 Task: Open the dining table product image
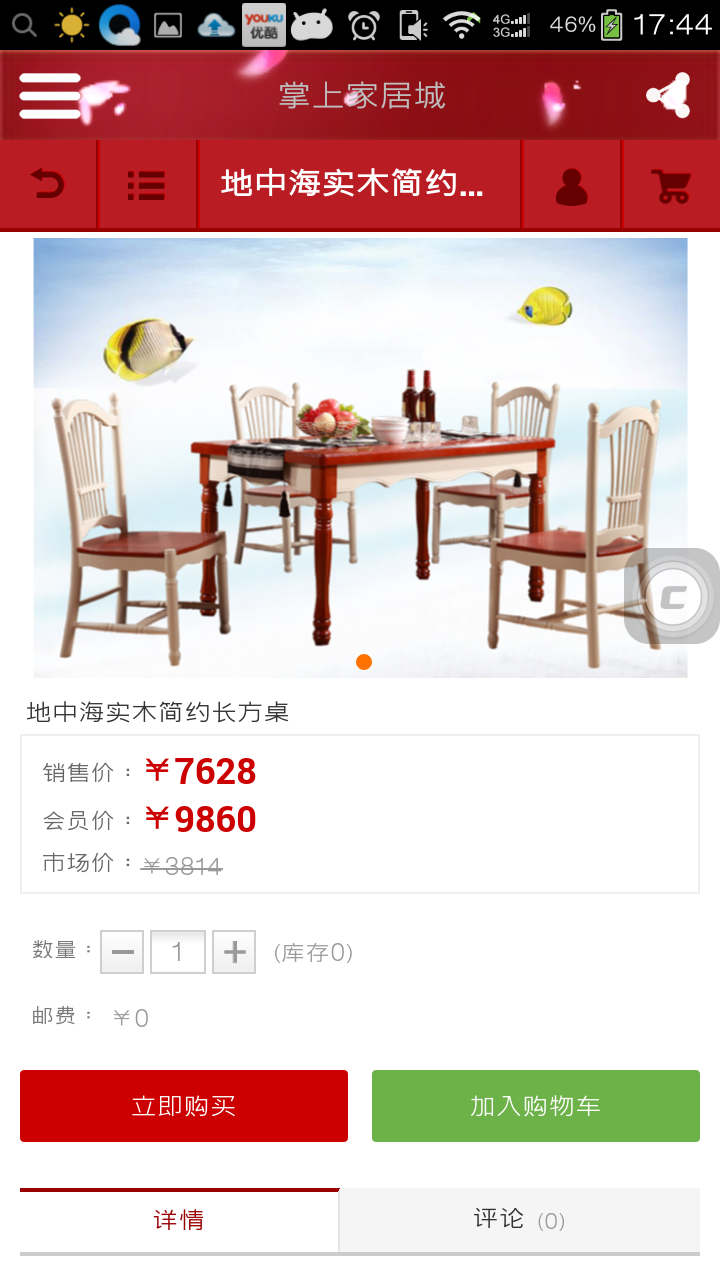(360, 457)
